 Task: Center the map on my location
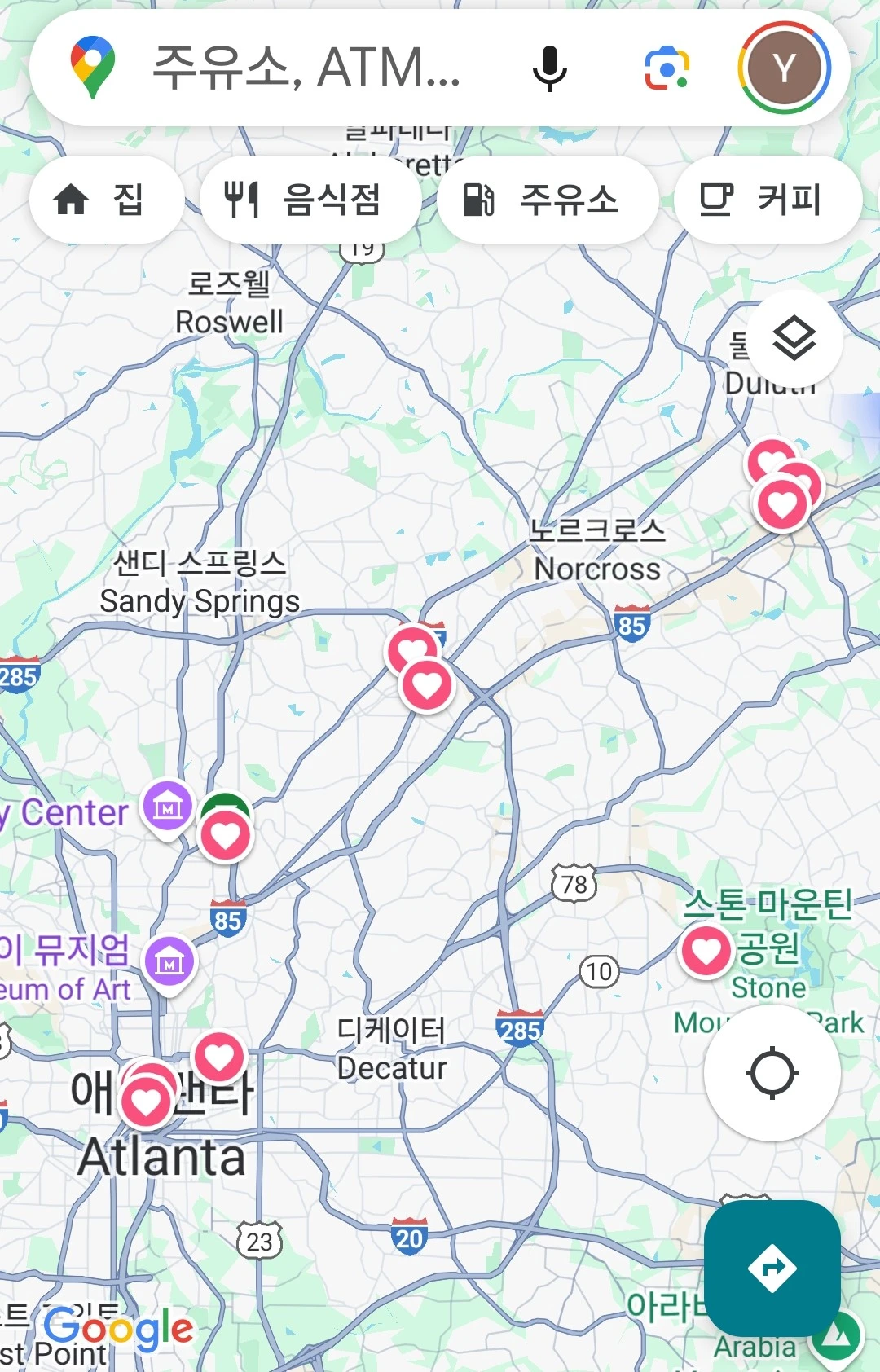[x=772, y=1073]
